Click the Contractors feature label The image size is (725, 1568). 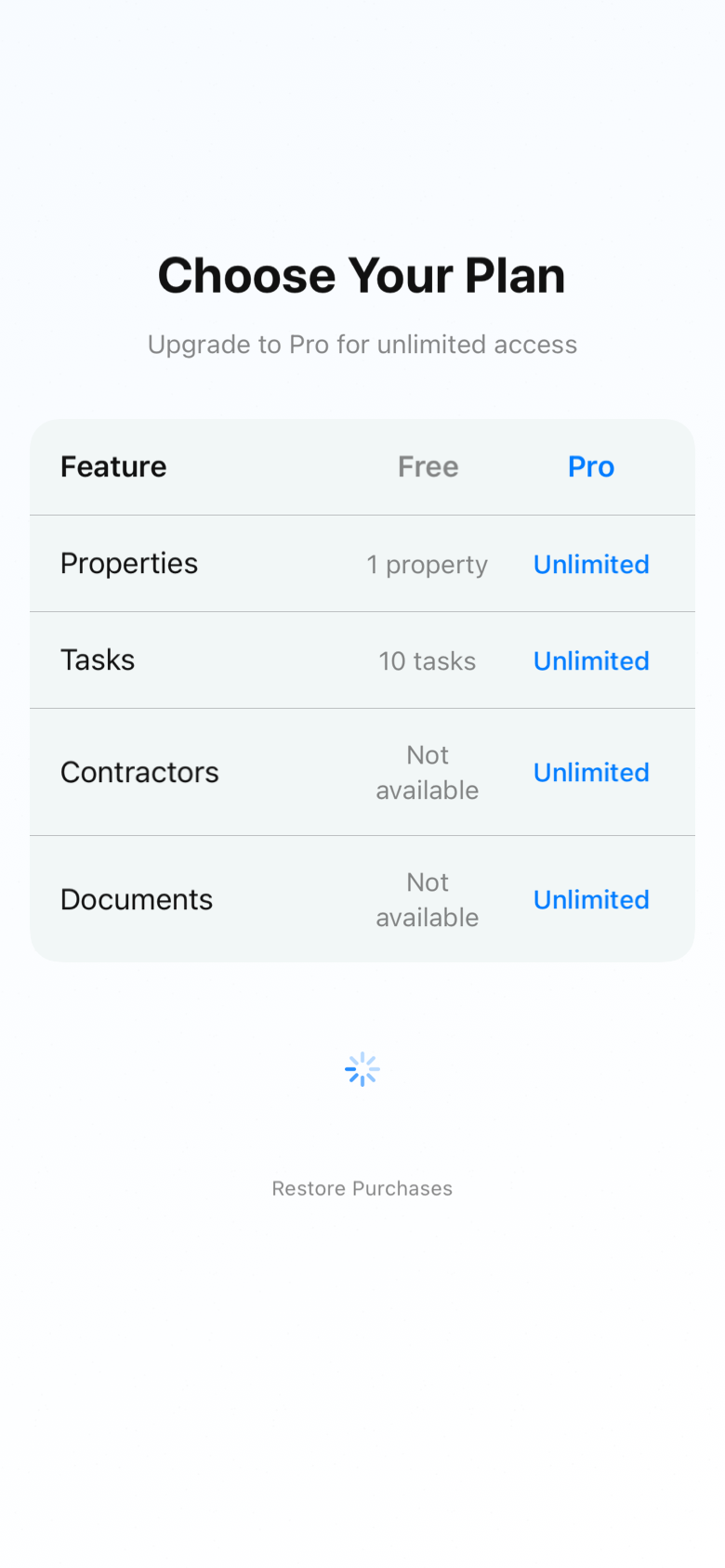coord(139,772)
